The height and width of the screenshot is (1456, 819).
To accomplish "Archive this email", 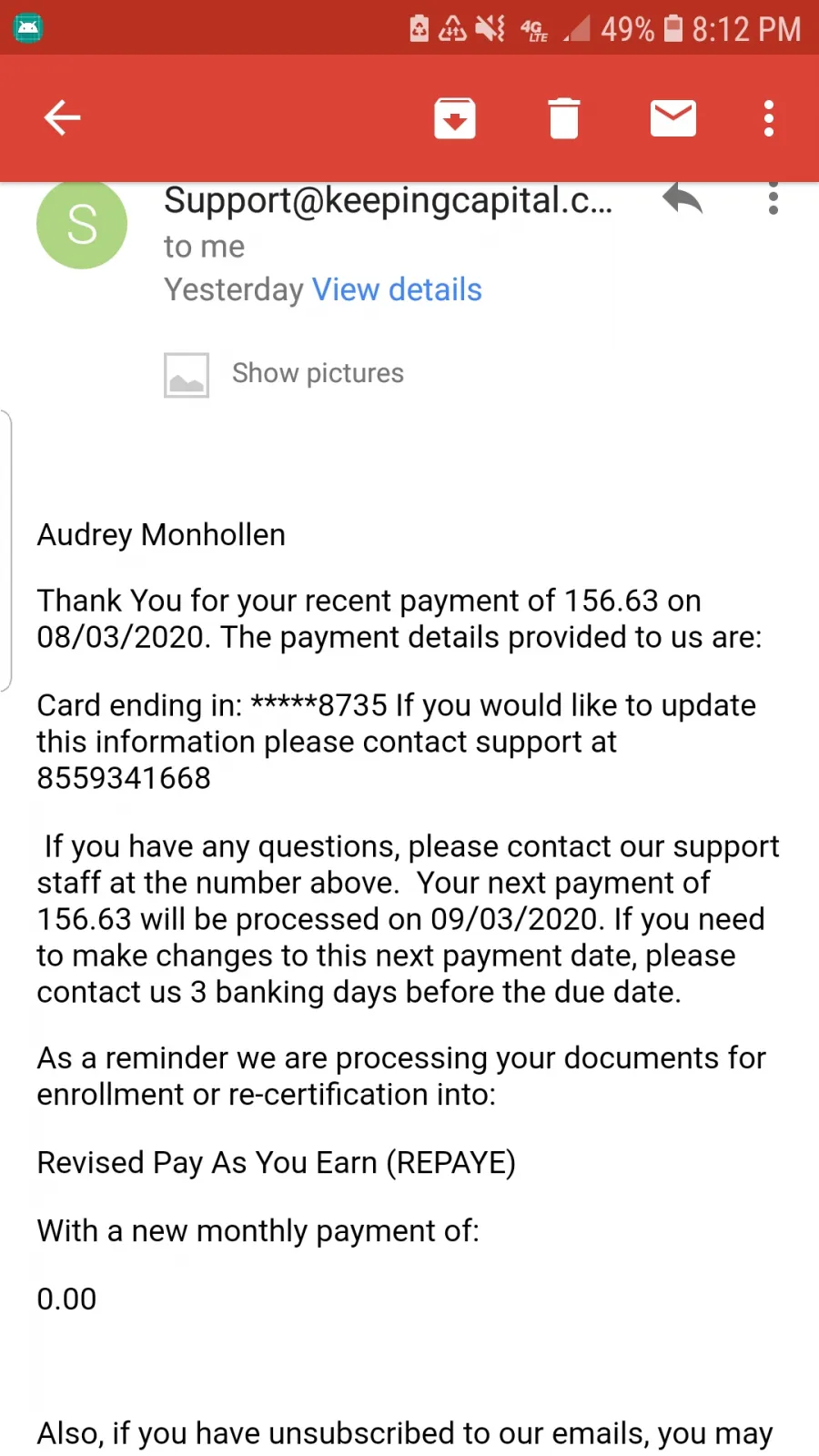I will click(x=455, y=118).
